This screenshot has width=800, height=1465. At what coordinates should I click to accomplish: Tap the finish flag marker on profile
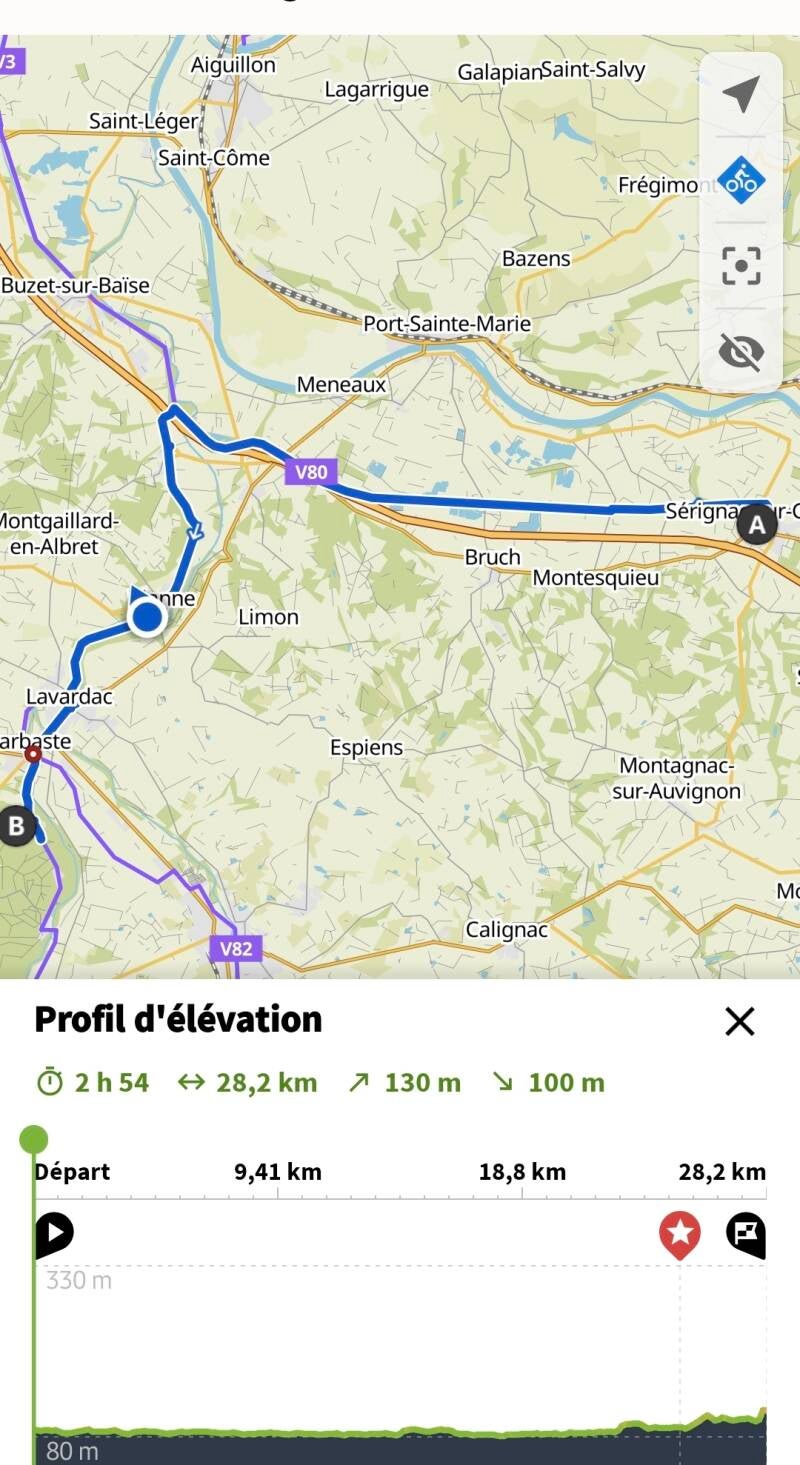tap(745, 1235)
